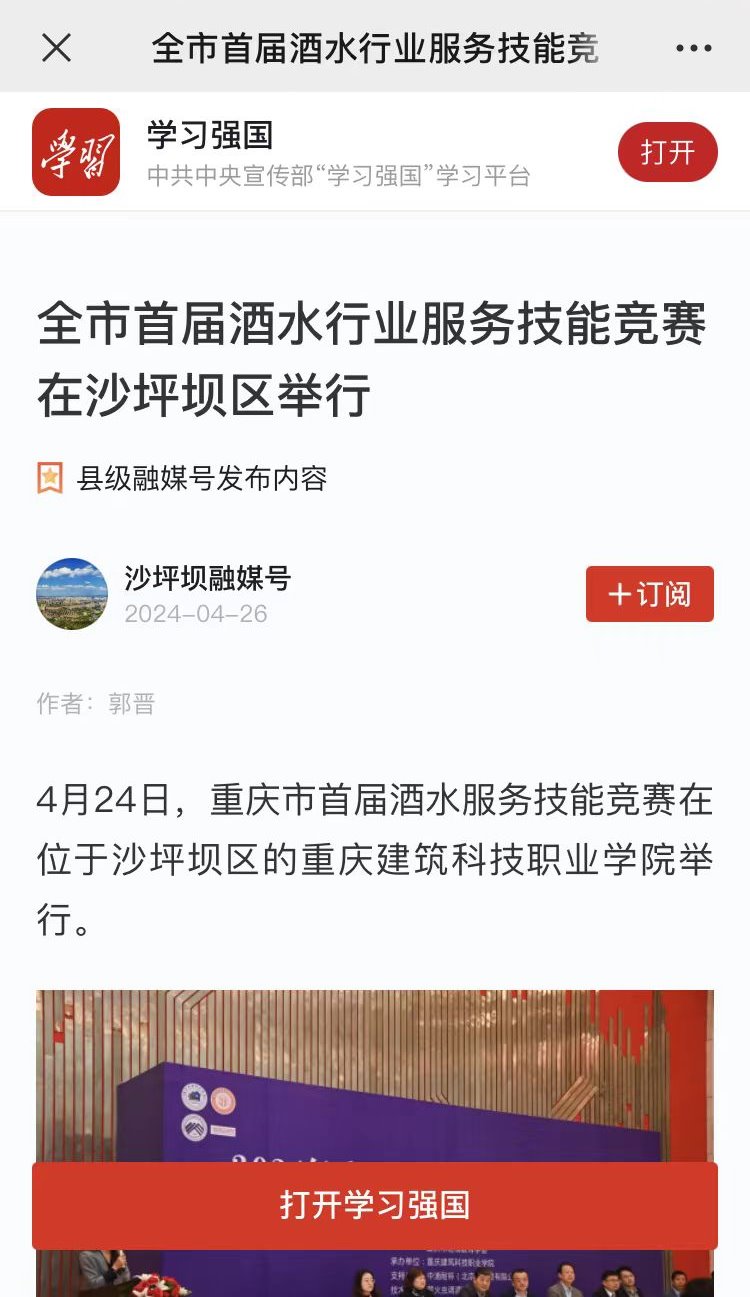Open the three-dot overflow menu
This screenshot has width=750, height=1297.
[x=694, y=47]
